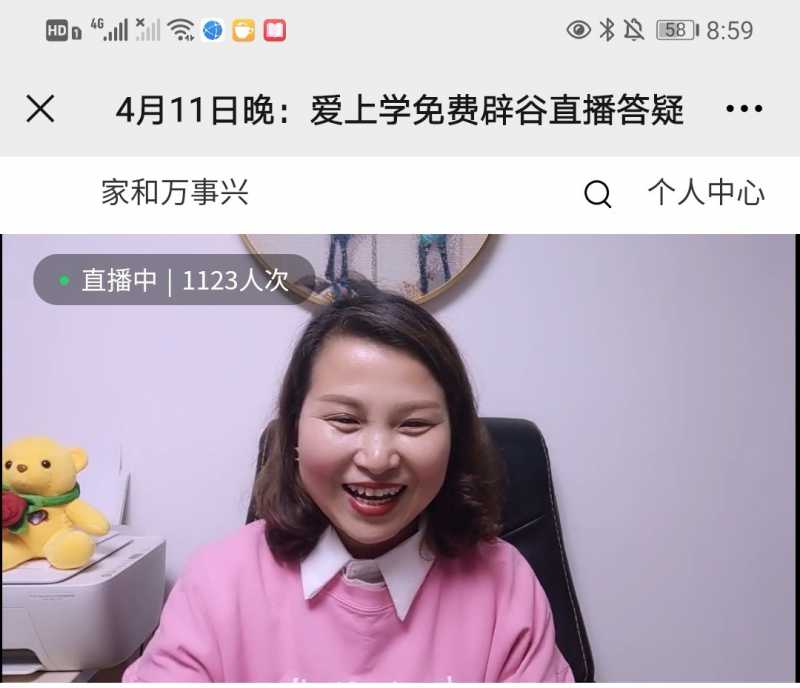800x688 pixels.
Task: Tap the search magnifier icon
Action: pyautogui.click(x=597, y=194)
